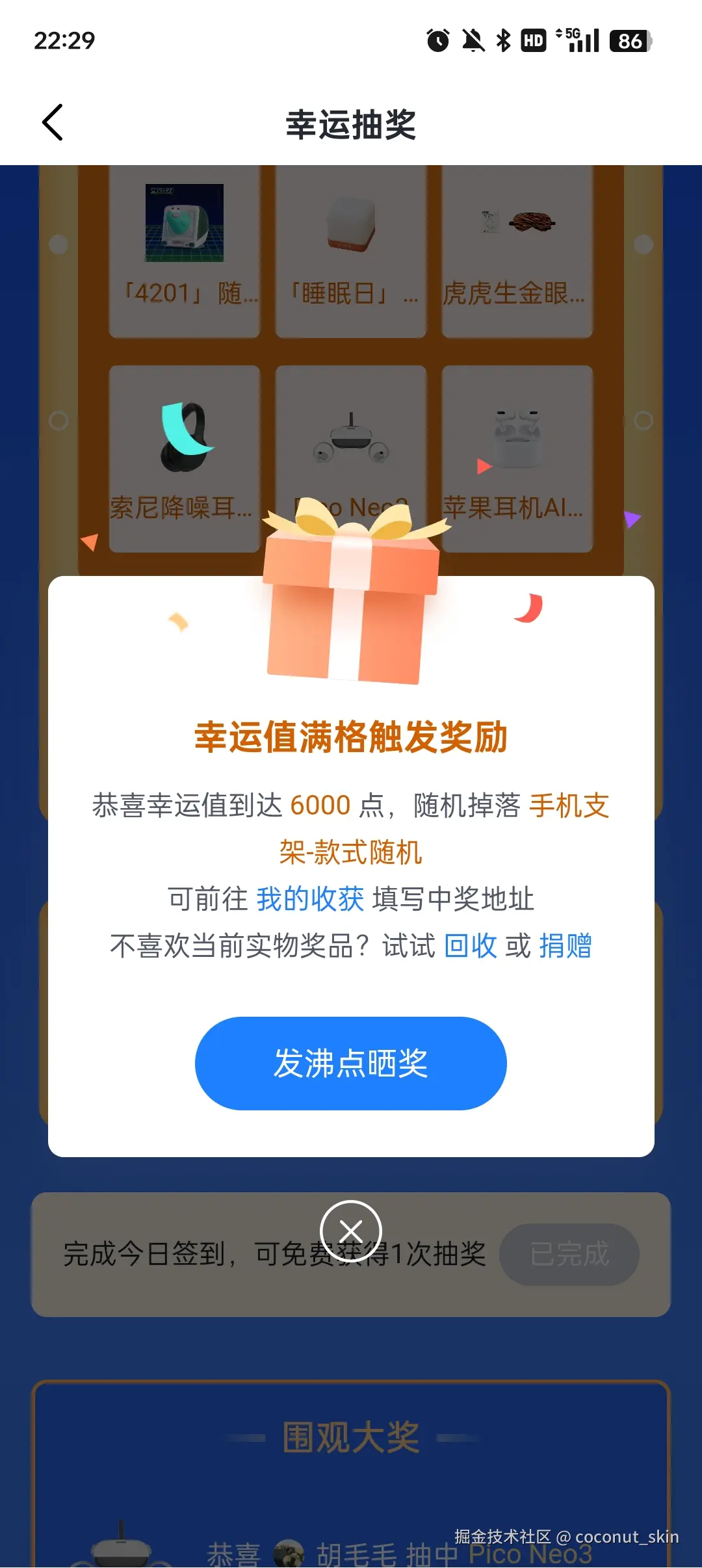Expand the 围观大奖 section
This screenshot has height=1568, width=702.
(351, 1436)
